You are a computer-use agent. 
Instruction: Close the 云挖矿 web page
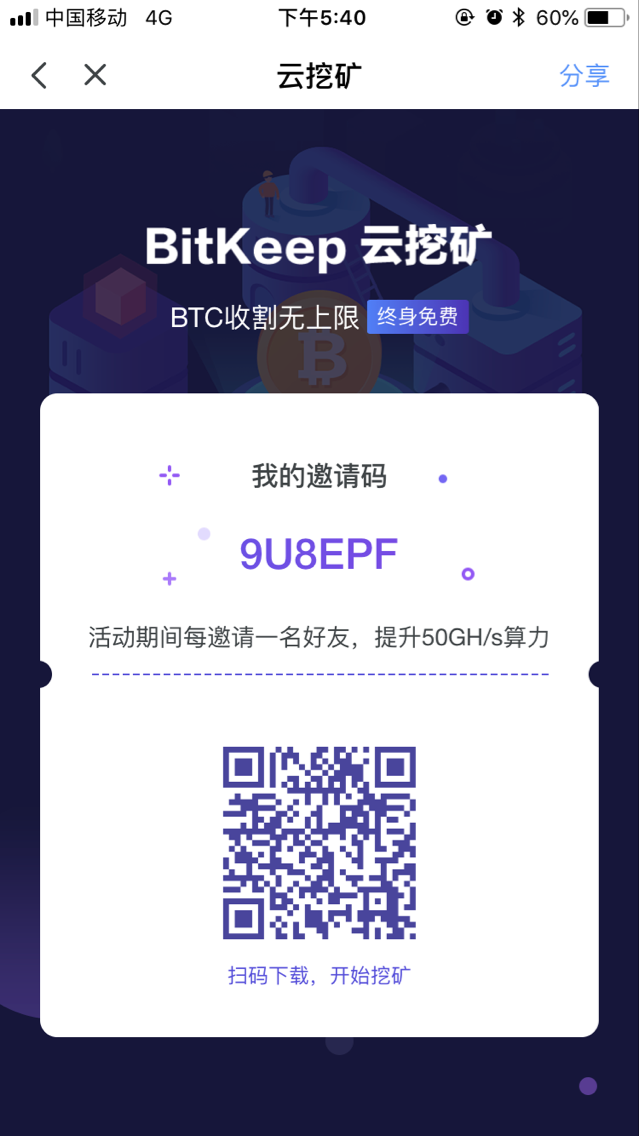95,75
